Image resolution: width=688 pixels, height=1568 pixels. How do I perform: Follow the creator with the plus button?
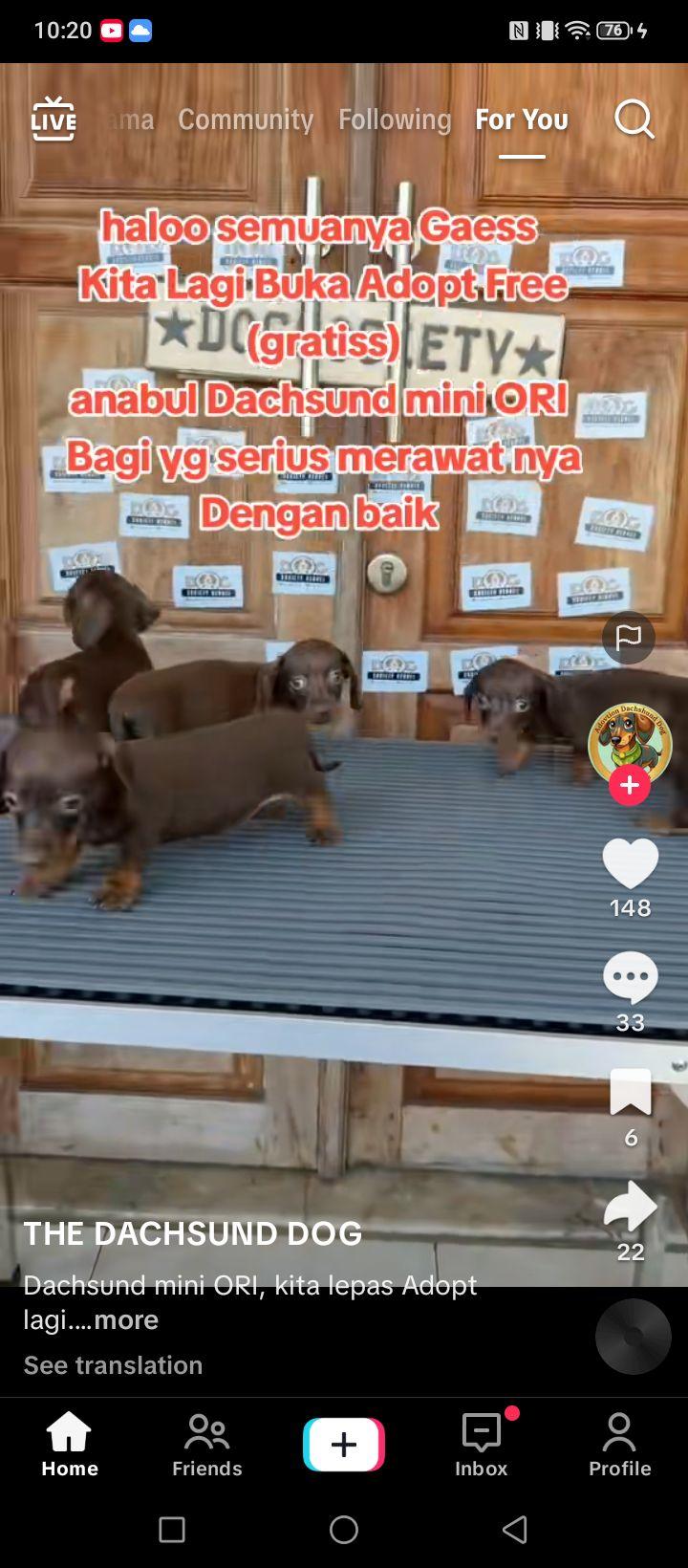(630, 785)
